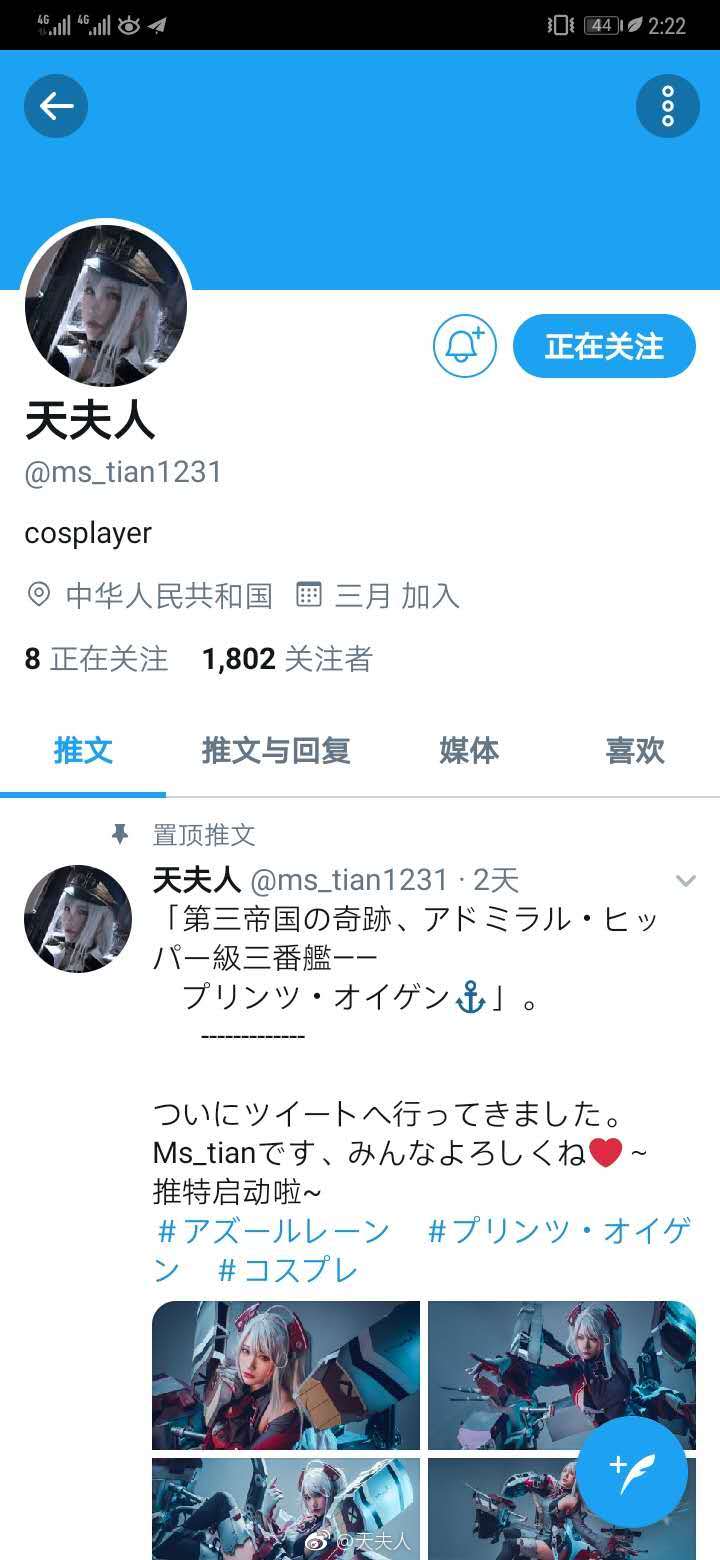Tap the 正在关注 following button
The height and width of the screenshot is (1560, 720).
604,346
